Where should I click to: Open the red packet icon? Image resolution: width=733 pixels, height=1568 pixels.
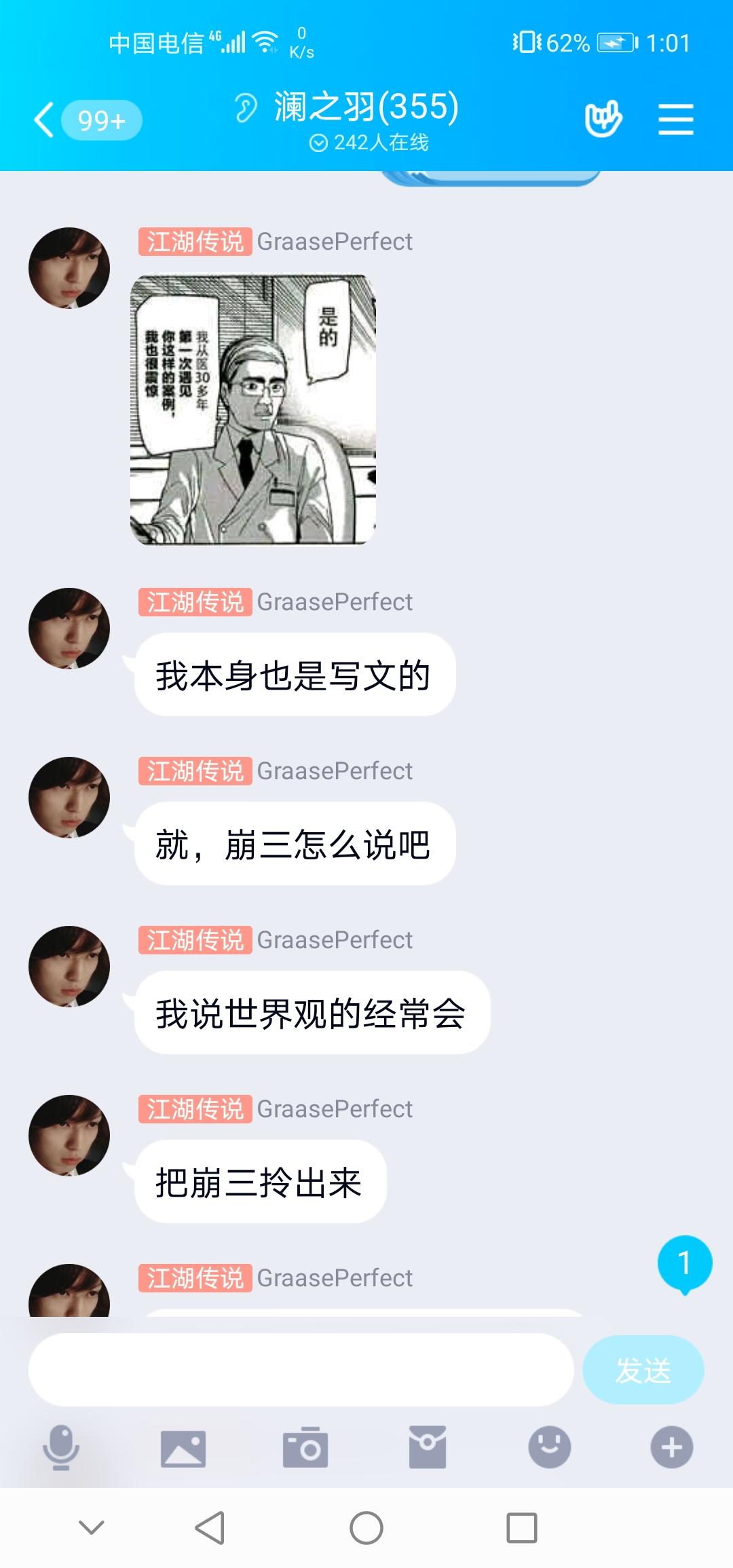[x=428, y=1447]
